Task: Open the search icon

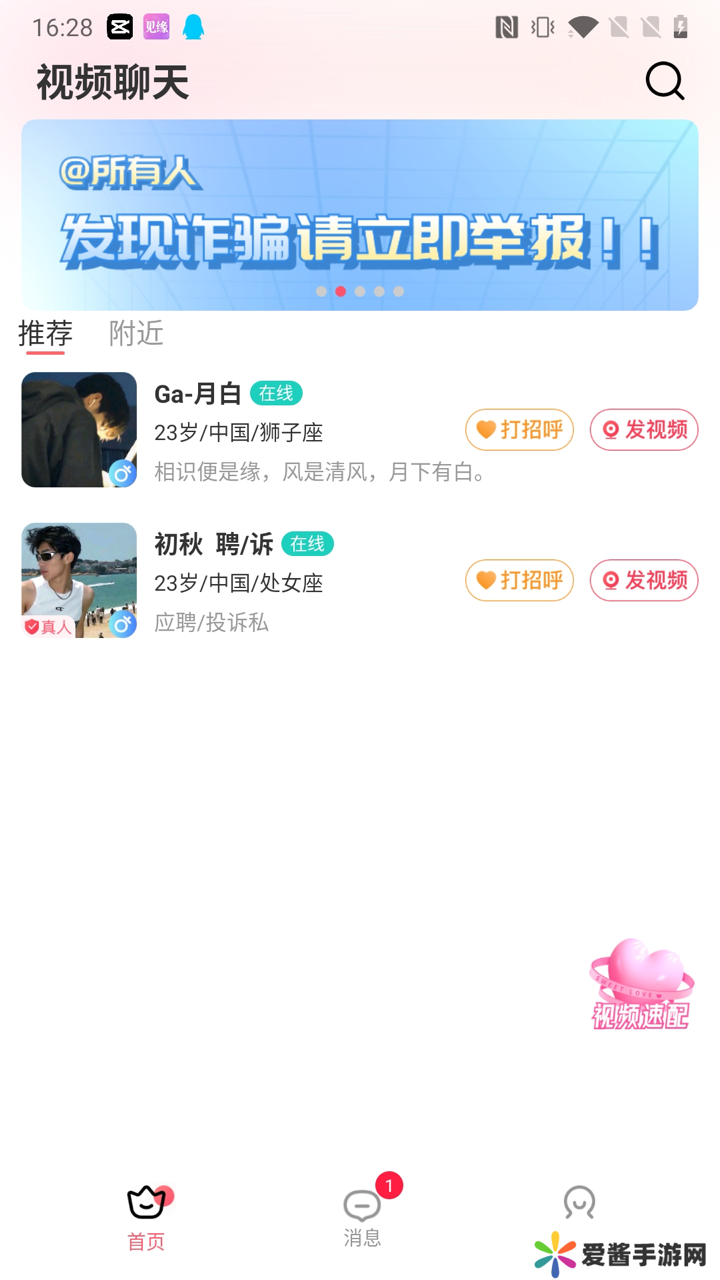Action: coord(664,81)
